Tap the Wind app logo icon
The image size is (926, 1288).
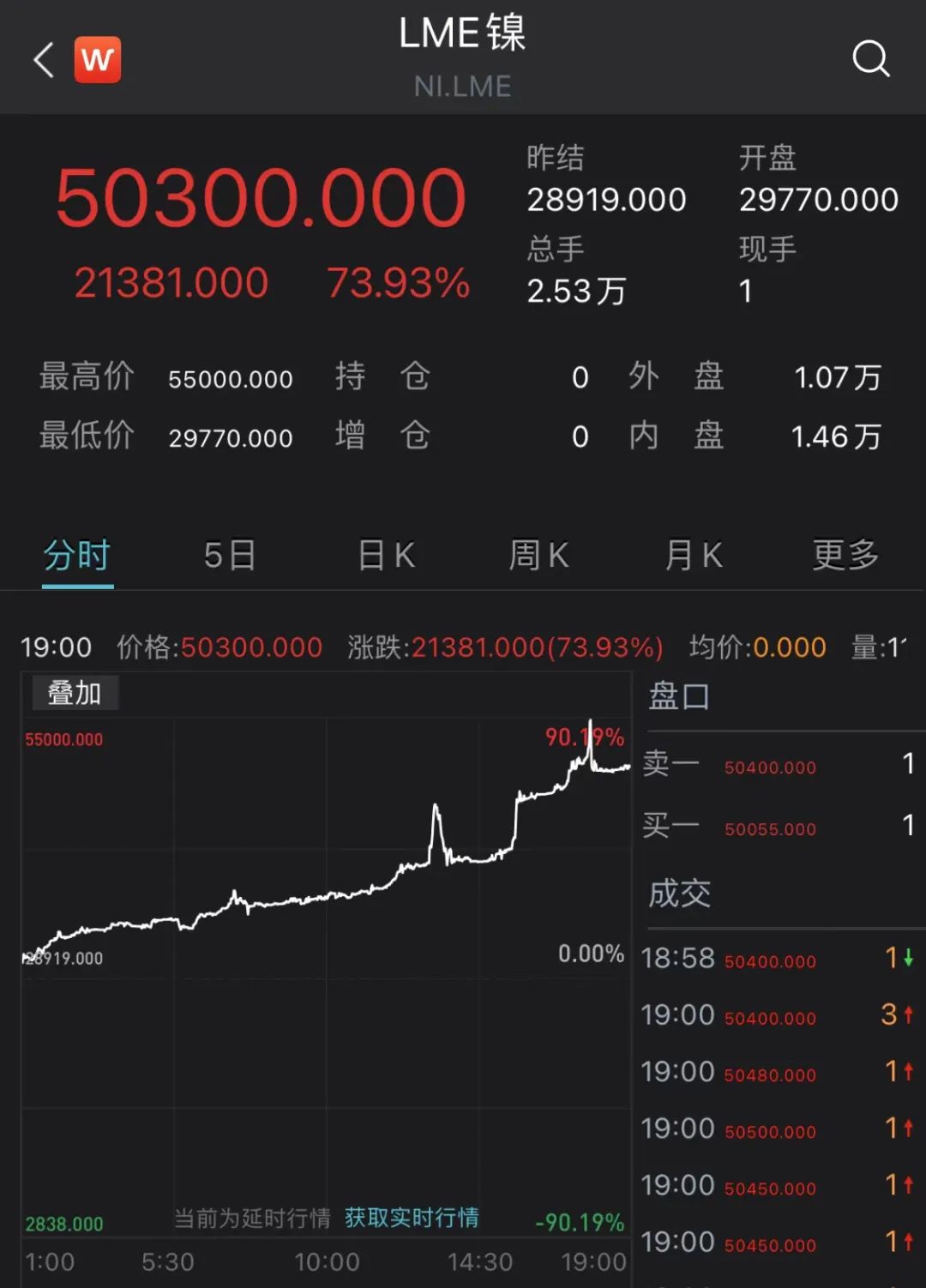[x=97, y=59]
